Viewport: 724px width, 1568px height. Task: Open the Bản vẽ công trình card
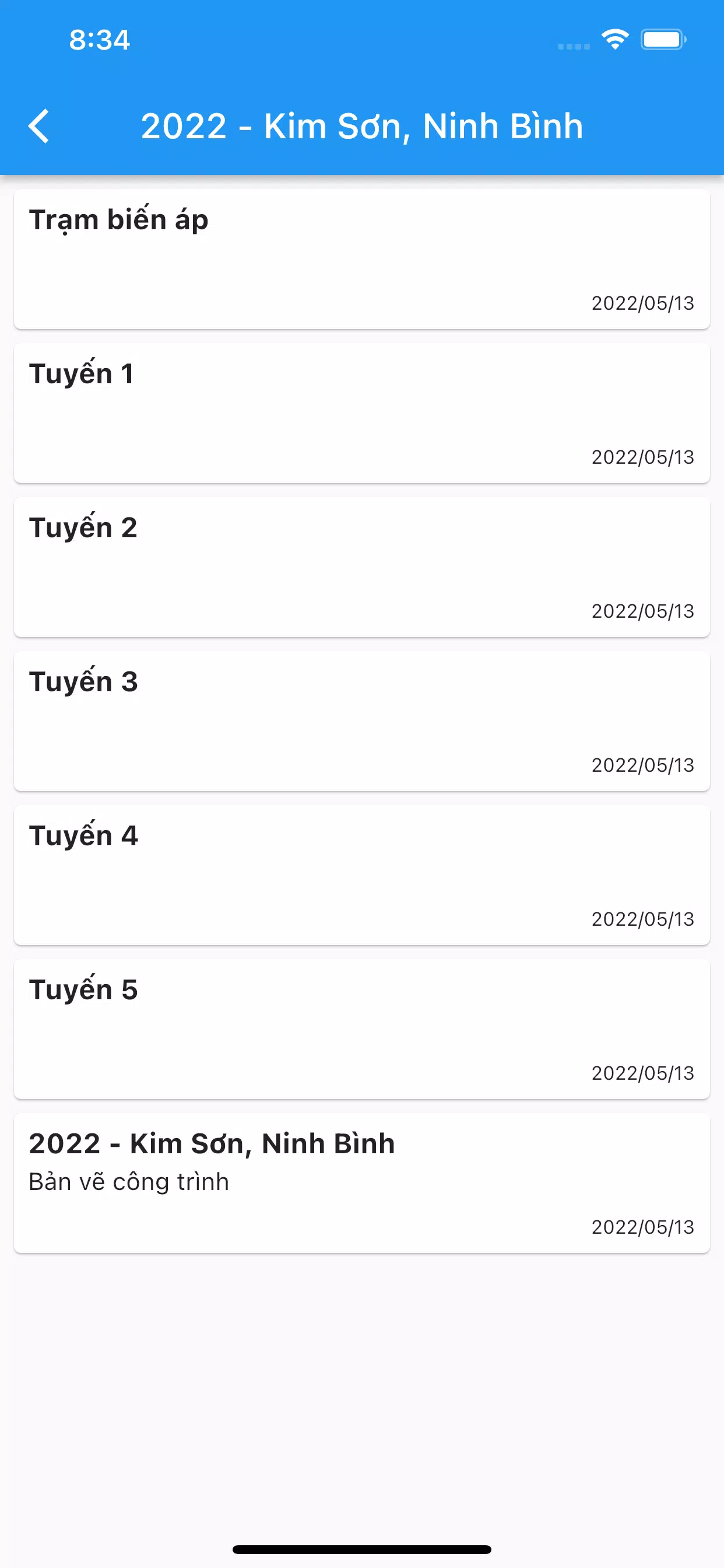(362, 1184)
